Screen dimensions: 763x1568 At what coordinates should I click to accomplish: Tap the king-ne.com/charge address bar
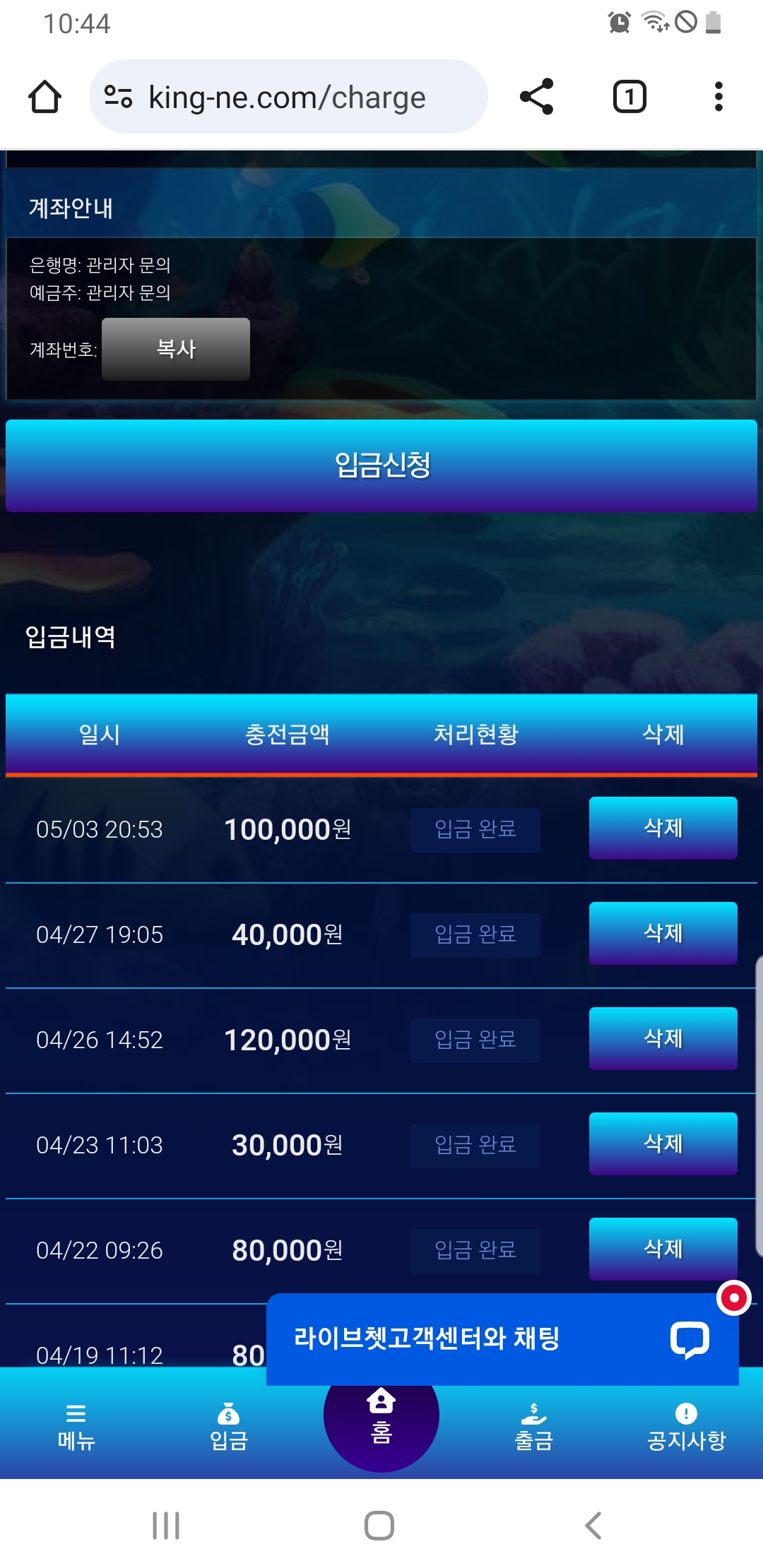click(x=288, y=97)
